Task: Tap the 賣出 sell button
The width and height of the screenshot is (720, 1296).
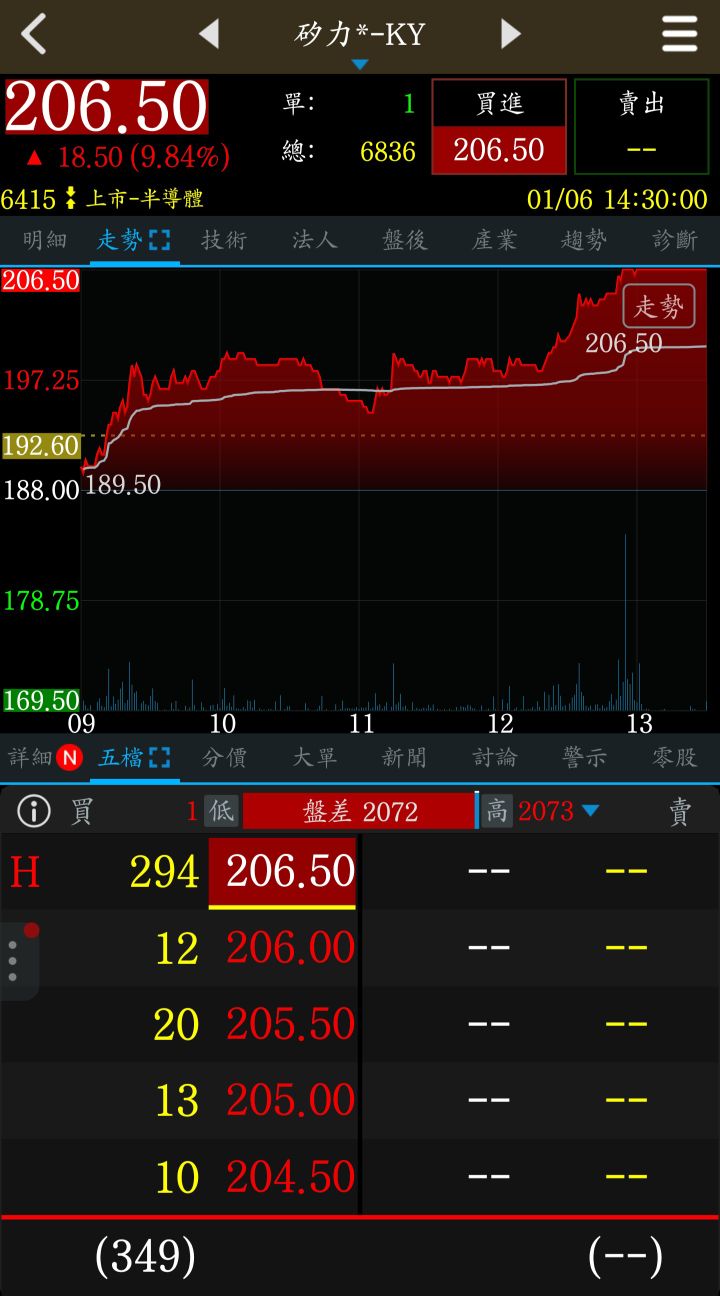Action: click(x=641, y=127)
